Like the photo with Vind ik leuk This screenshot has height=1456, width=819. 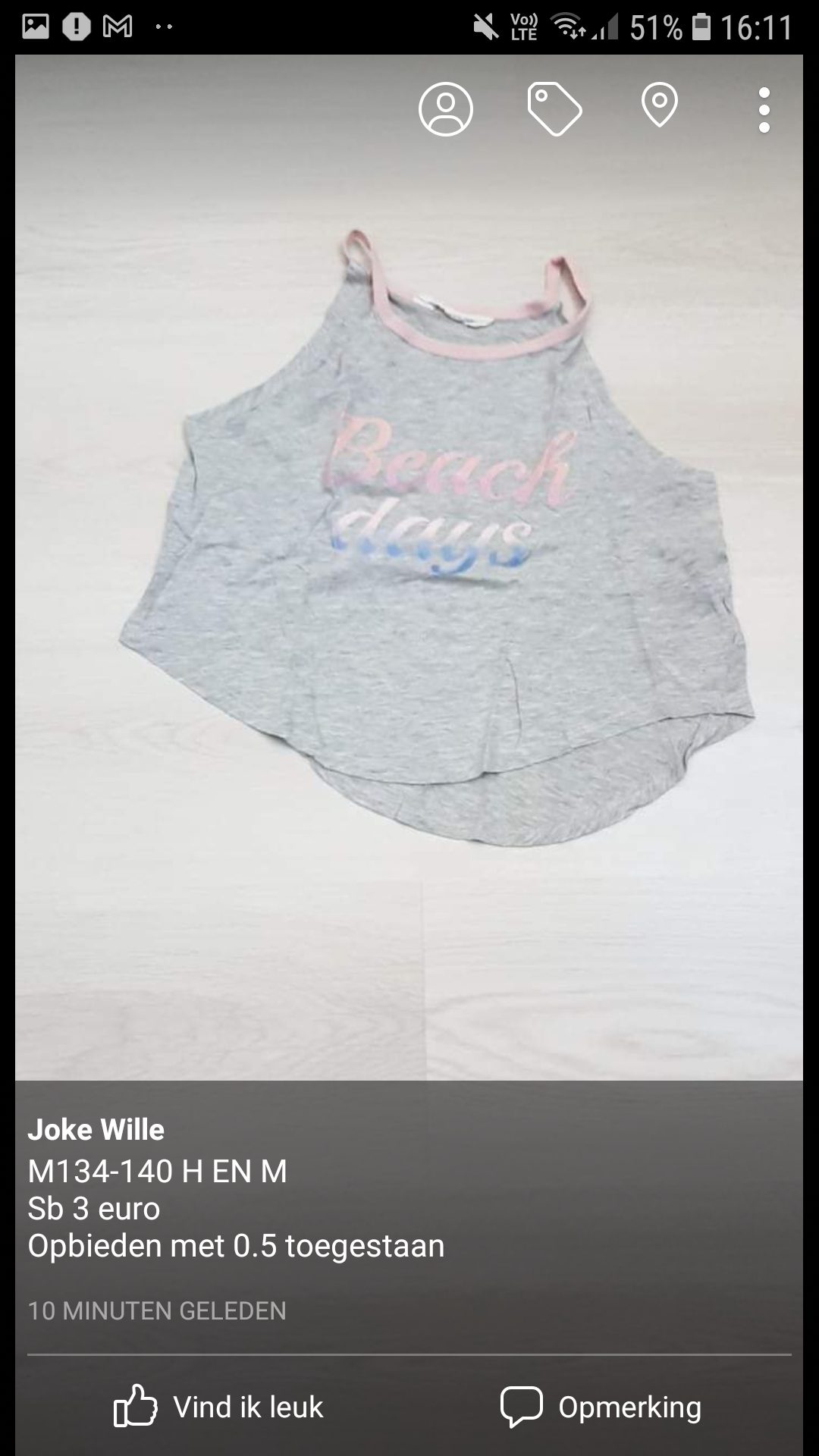(218, 1407)
